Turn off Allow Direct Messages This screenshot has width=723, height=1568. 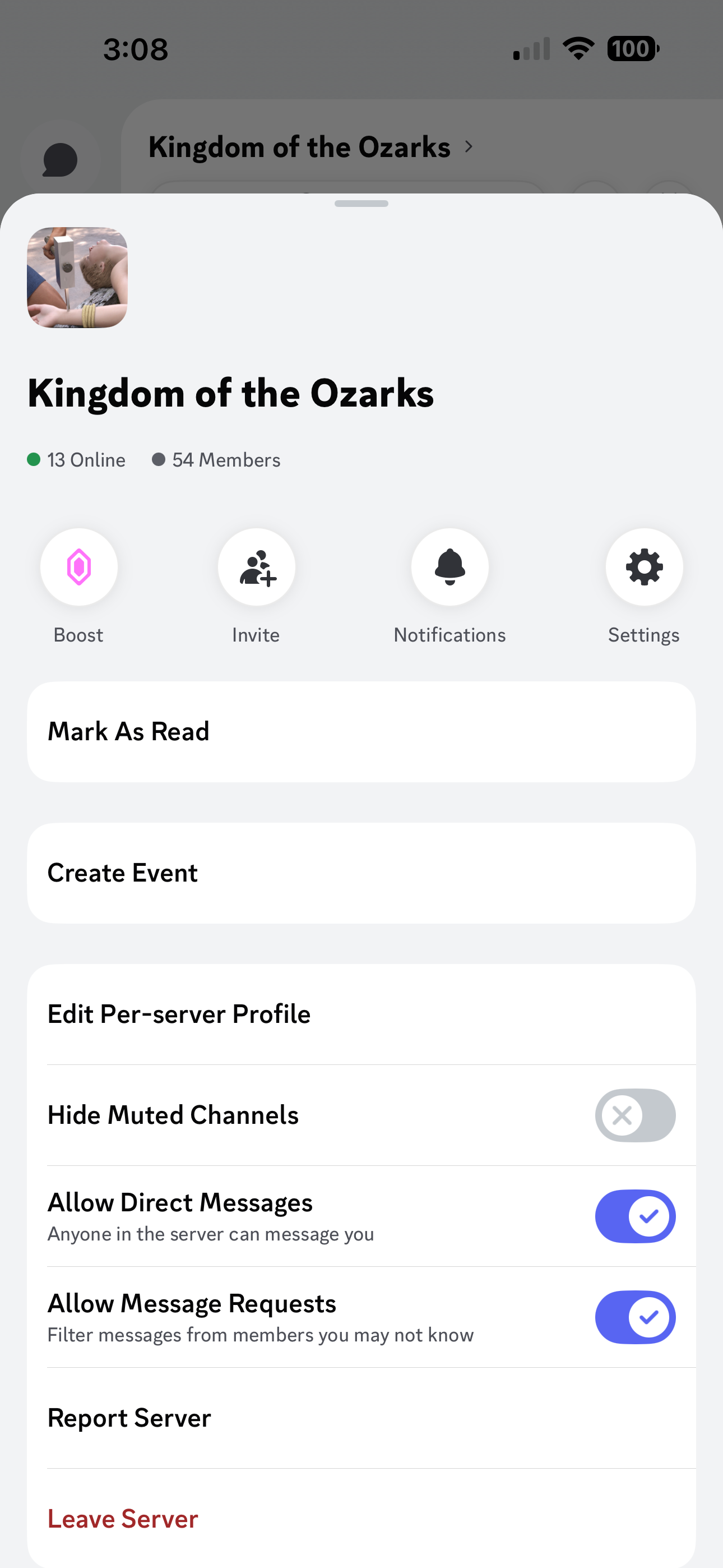(635, 1216)
